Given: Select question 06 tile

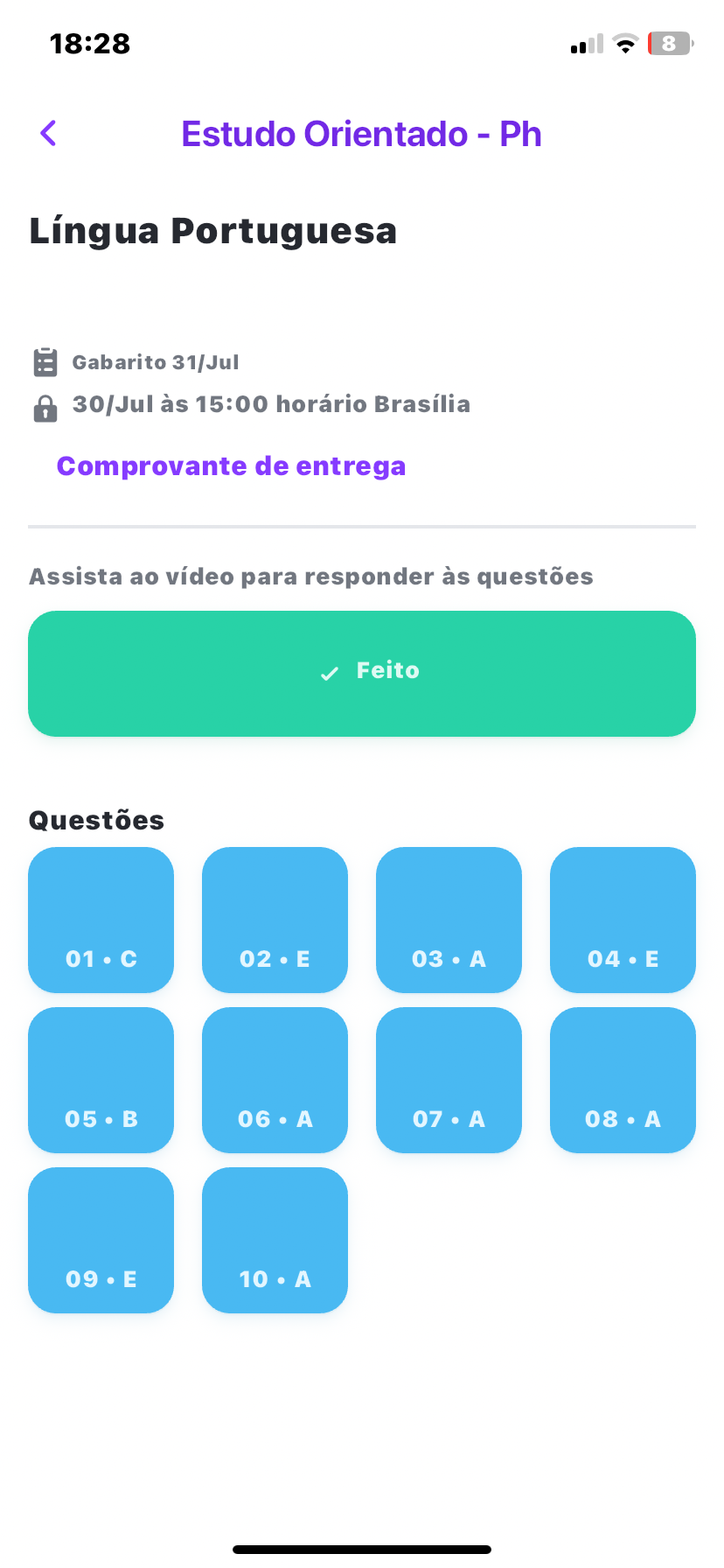Looking at the screenshot, I should (275, 1080).
